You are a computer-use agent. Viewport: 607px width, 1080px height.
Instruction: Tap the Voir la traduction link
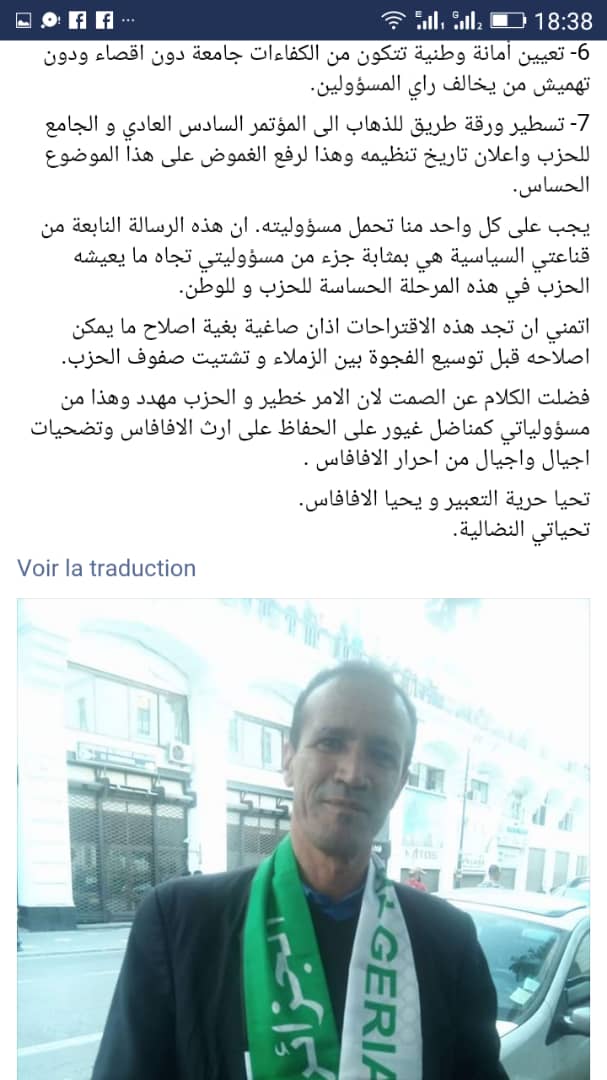106,568
